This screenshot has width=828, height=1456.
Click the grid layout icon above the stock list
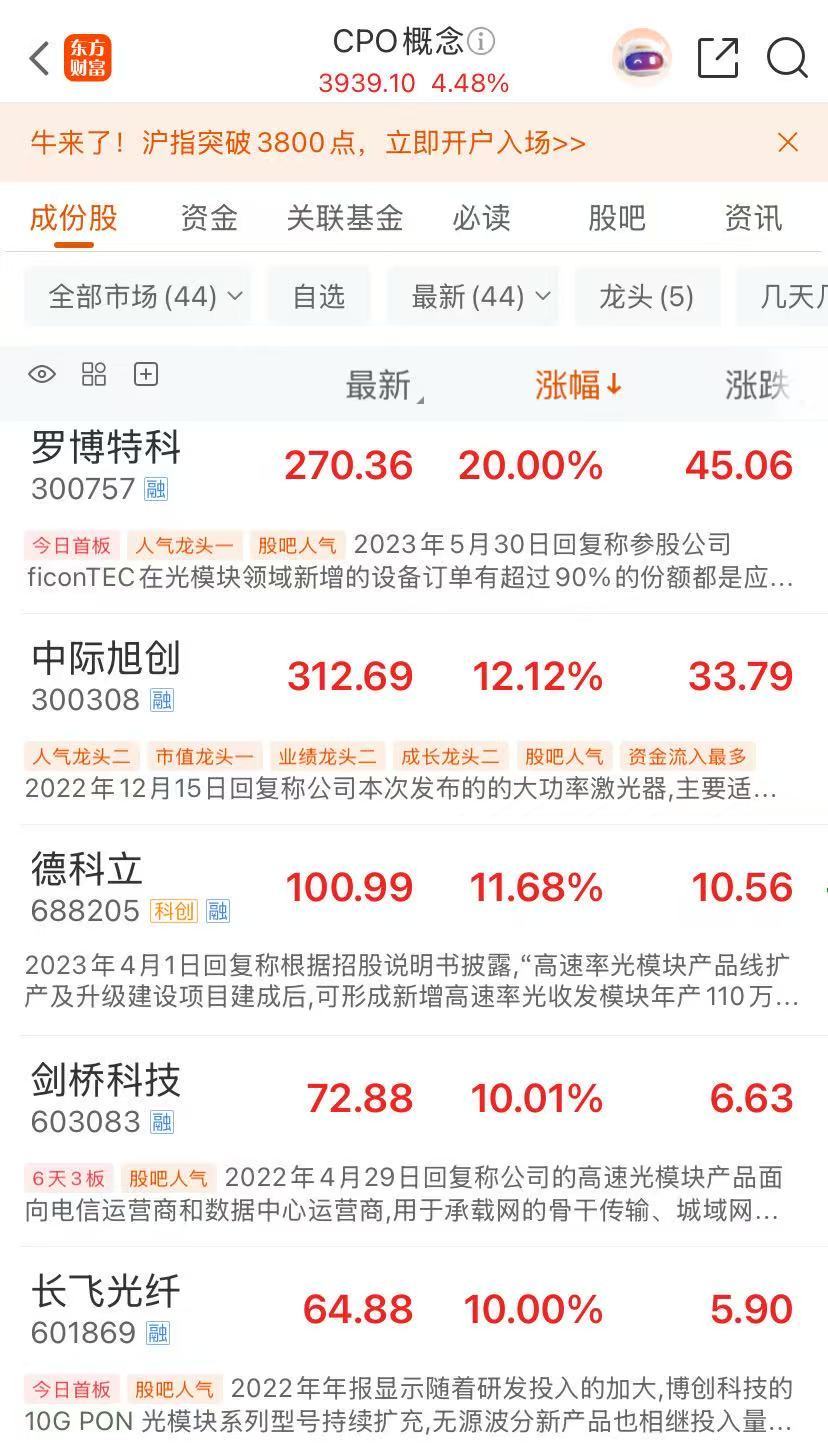click(95, 374)
